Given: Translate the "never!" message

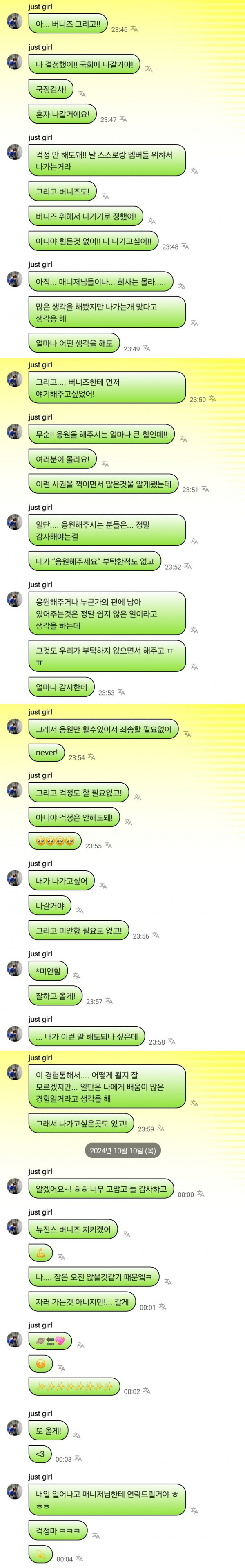Looking at the screenshot, I should point(91,757).
